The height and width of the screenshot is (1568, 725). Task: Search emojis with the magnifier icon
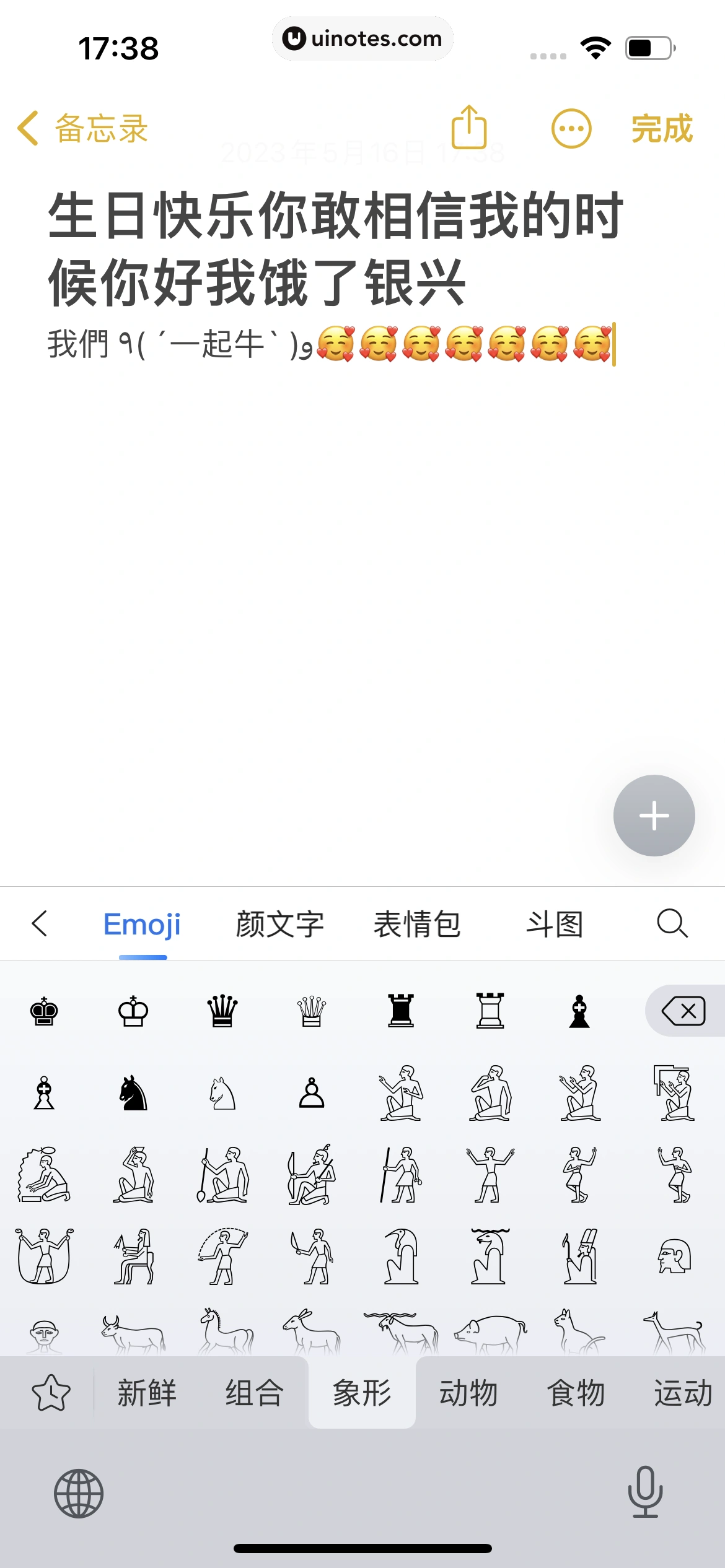point(672,923)
